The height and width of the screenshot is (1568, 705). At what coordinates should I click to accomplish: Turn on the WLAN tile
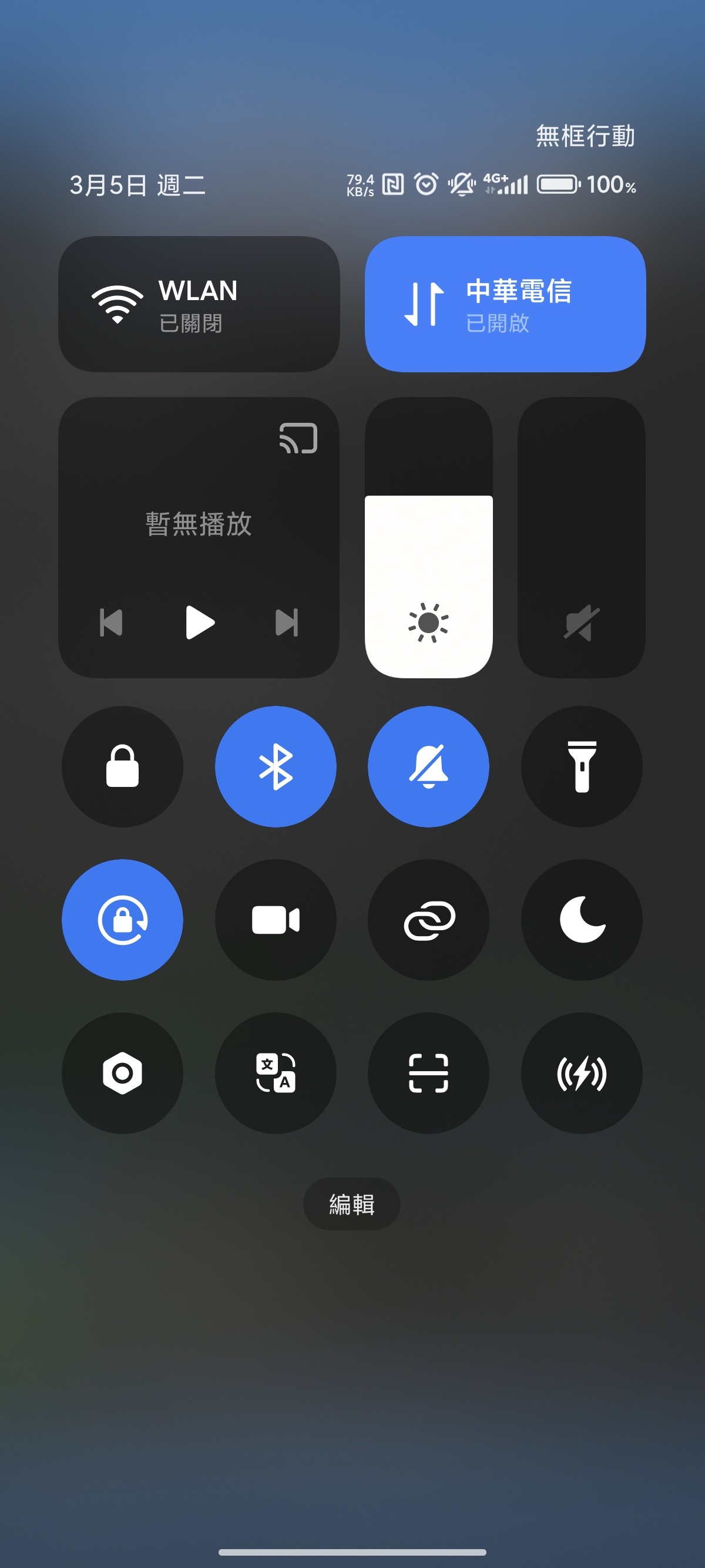click(x=199, y=304)
